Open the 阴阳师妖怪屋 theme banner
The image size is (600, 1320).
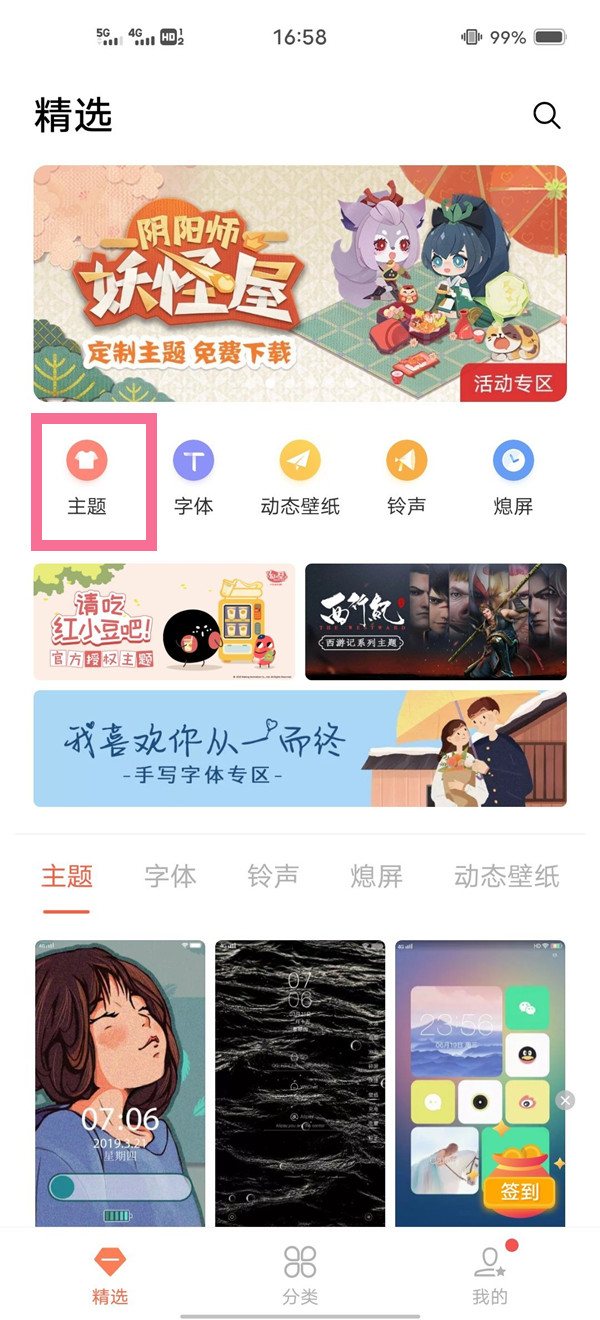click(x=300, y=283)
